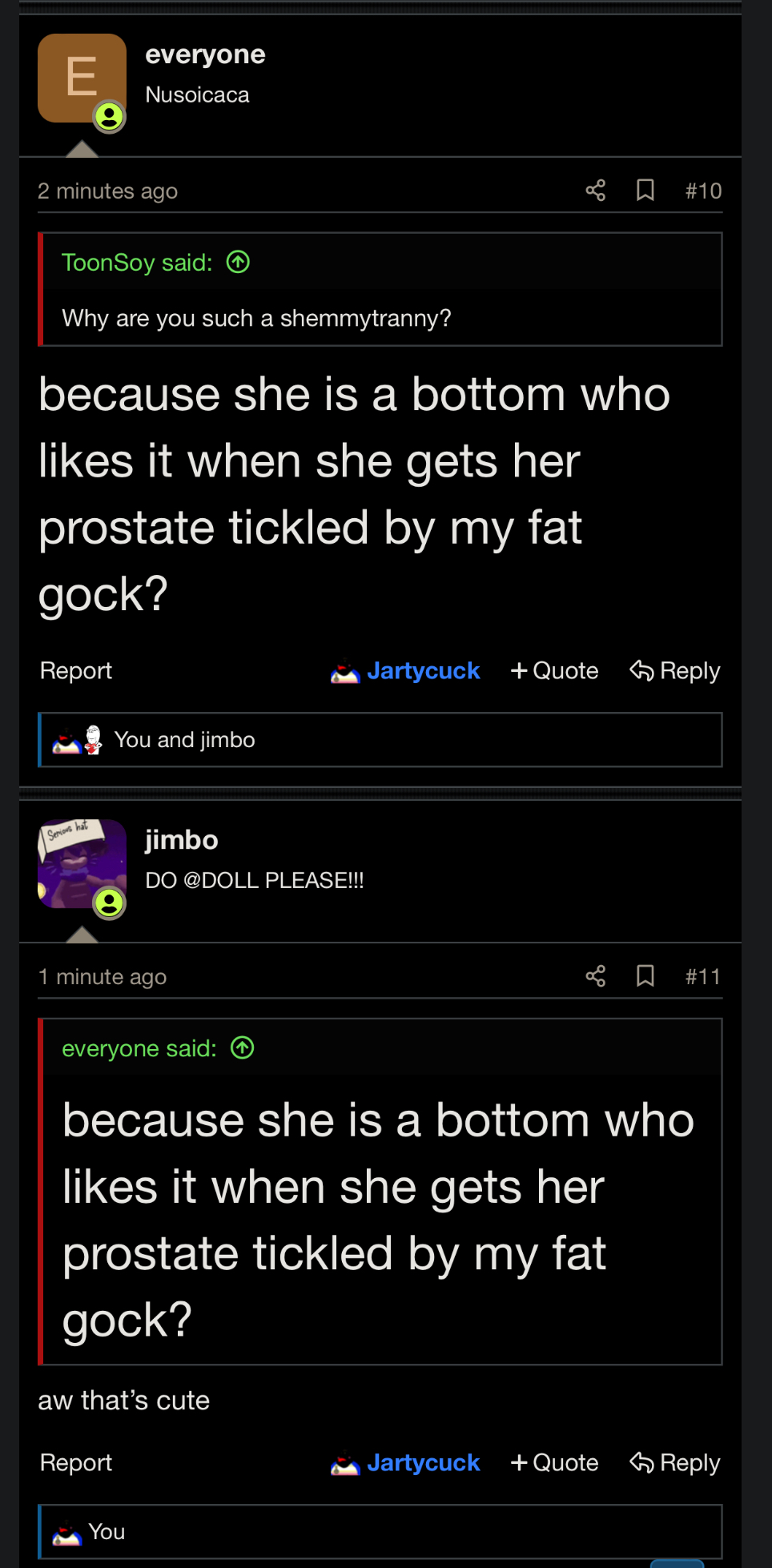772x1568 pixels.
Task: Open jimbo's profile avatar
Action: pos(82,863)
